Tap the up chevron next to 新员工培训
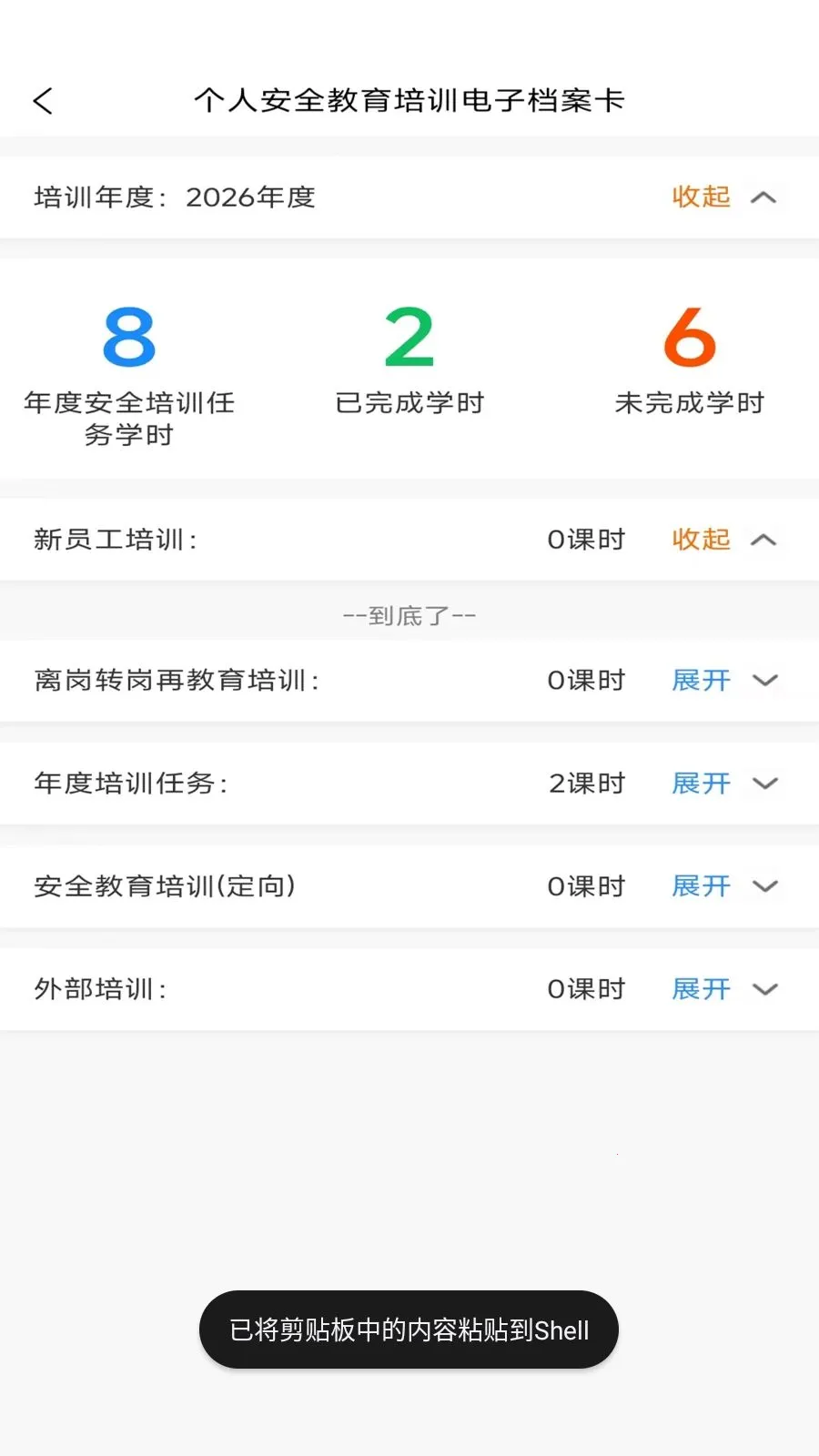 [x=765, y=539]
